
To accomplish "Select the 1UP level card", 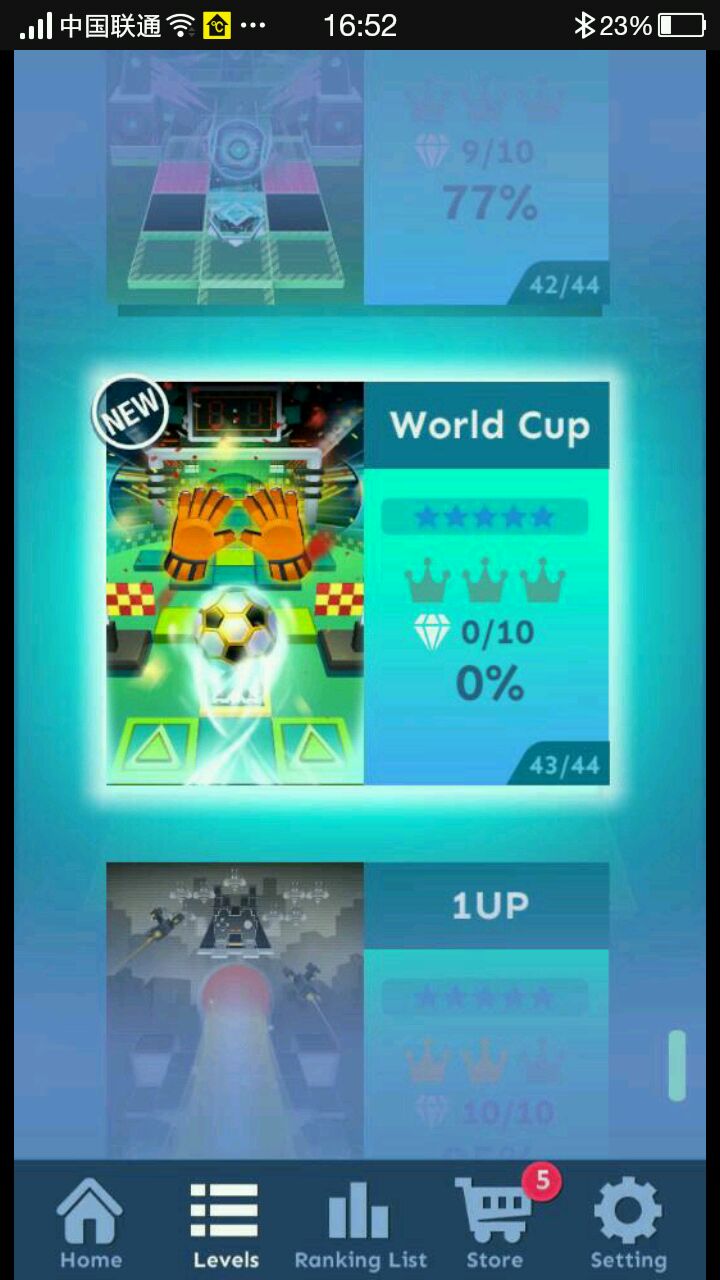I will (x=358, y=1010).
